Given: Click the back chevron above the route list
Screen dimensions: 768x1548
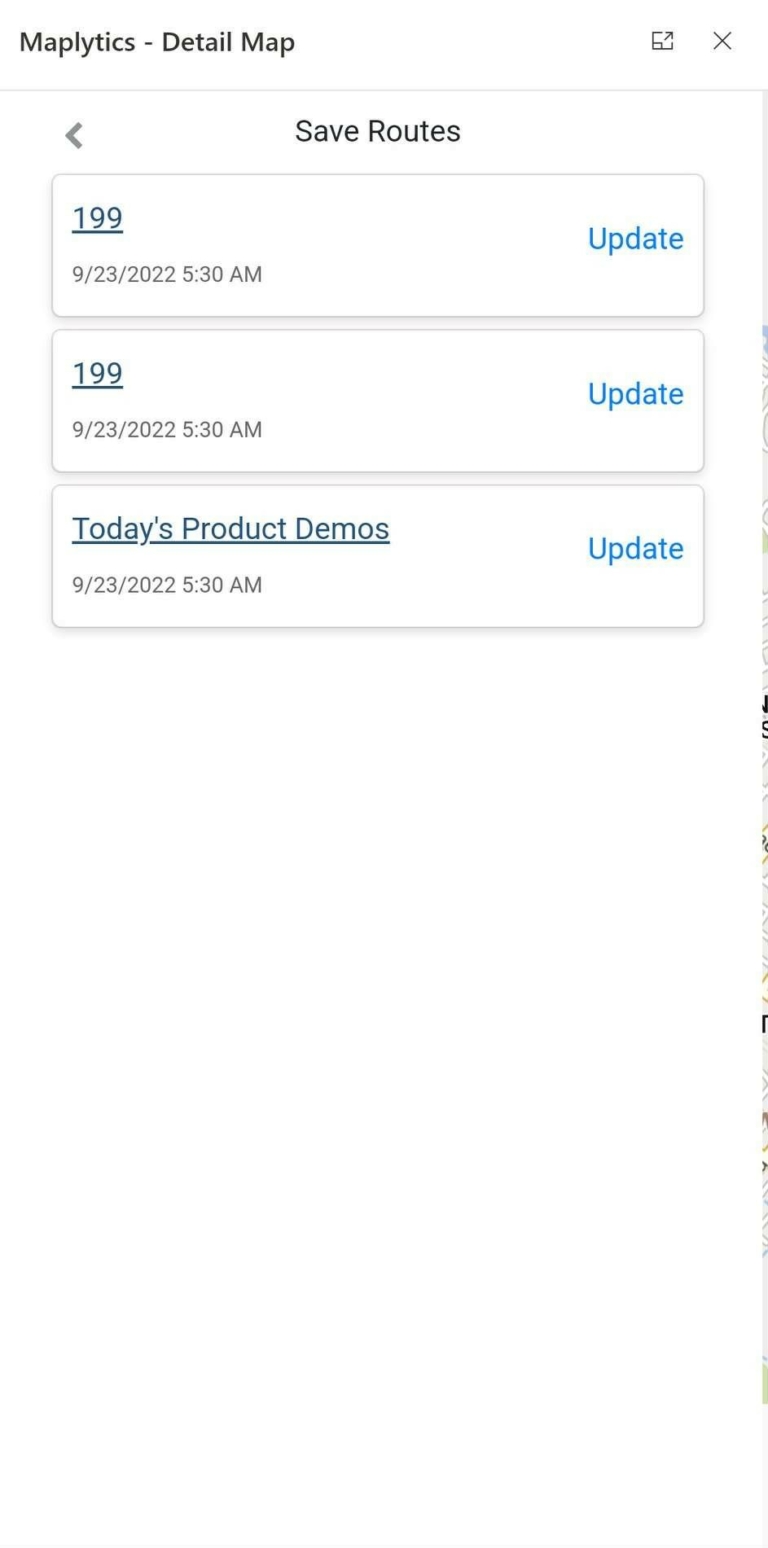Looking at the screenshot, I should 73,134.
